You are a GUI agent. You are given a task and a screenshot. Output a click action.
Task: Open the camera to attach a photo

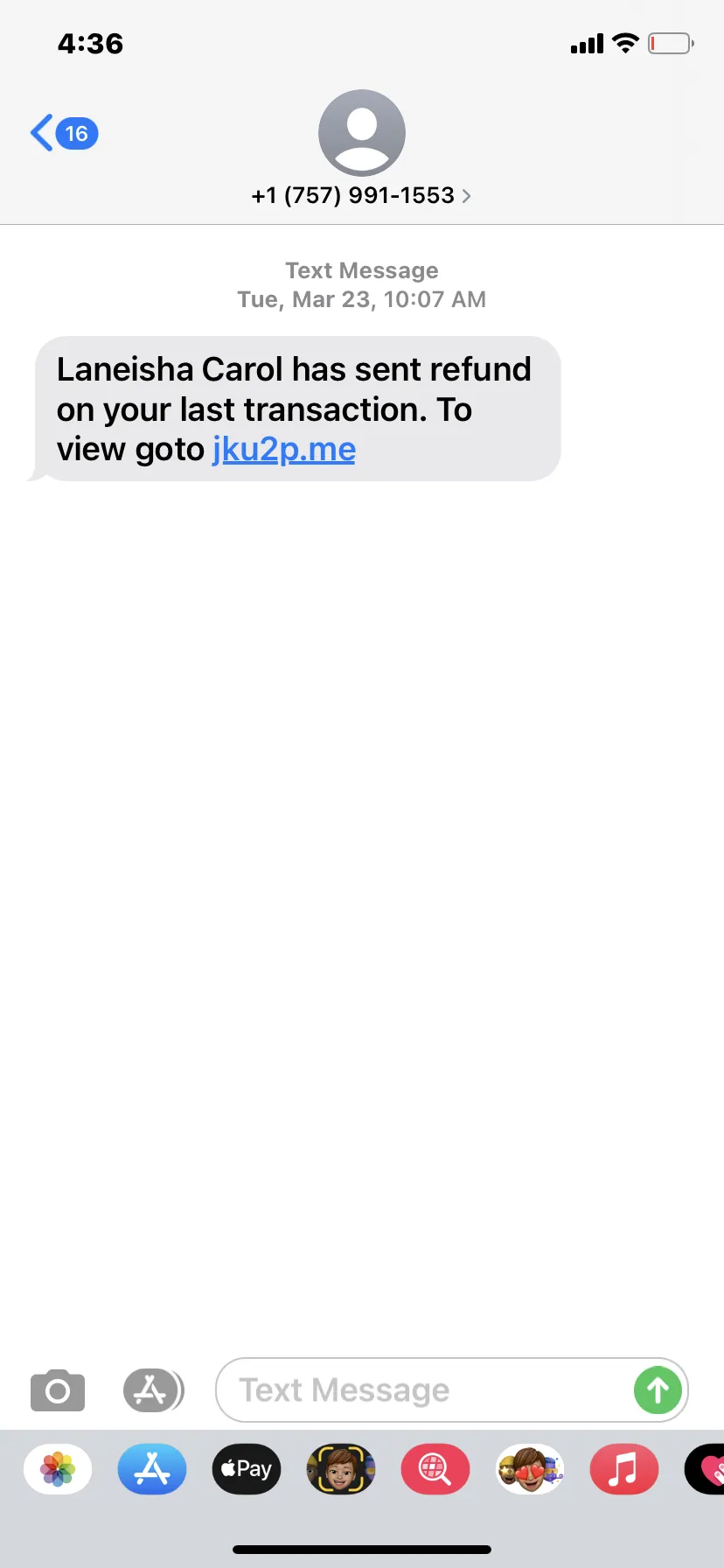58,1390
